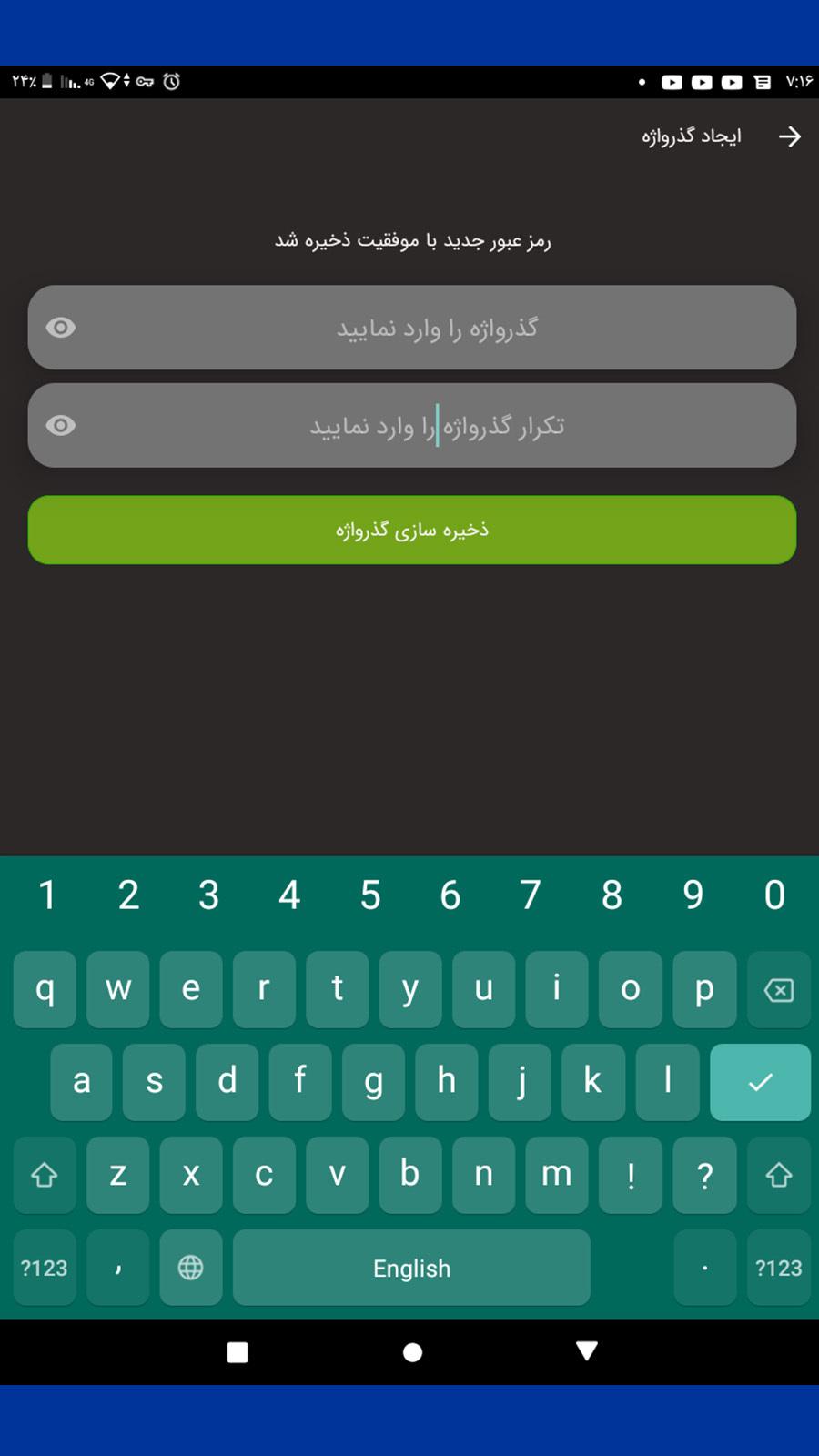The width and height of the screenshot is (819, 1456).
Task: Save the password with ذخیره سازی گذرواژه
Action: [x=412, y=530]
